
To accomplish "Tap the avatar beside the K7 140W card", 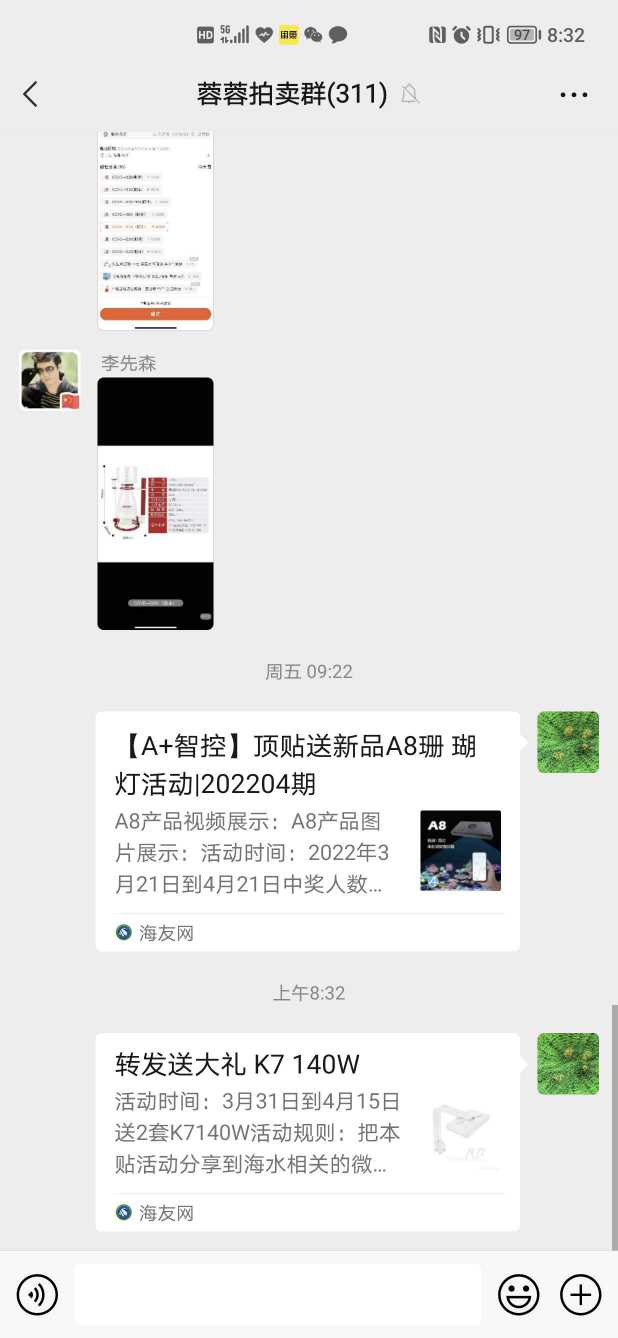I will tap(568, 1064).
